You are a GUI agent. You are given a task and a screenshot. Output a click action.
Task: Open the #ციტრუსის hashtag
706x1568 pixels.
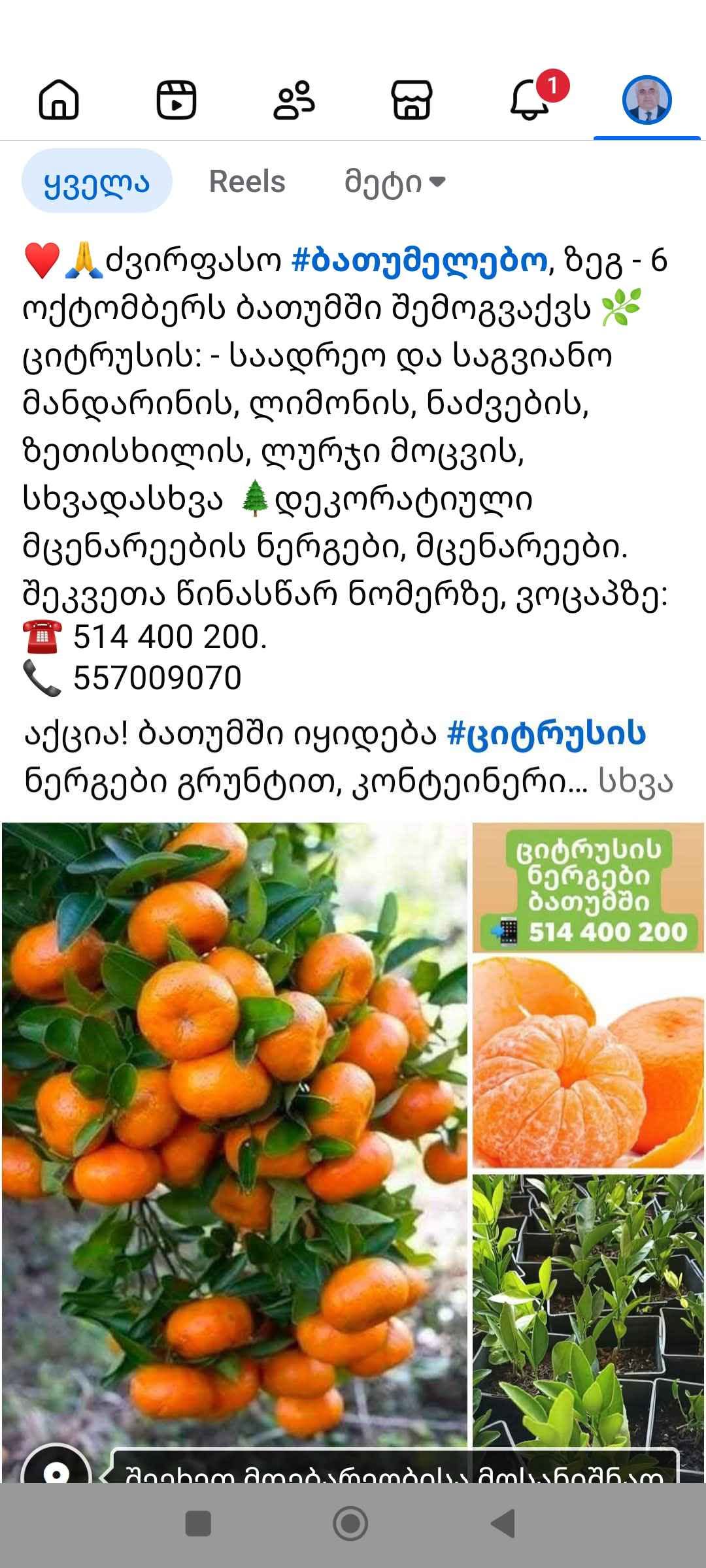546,734
